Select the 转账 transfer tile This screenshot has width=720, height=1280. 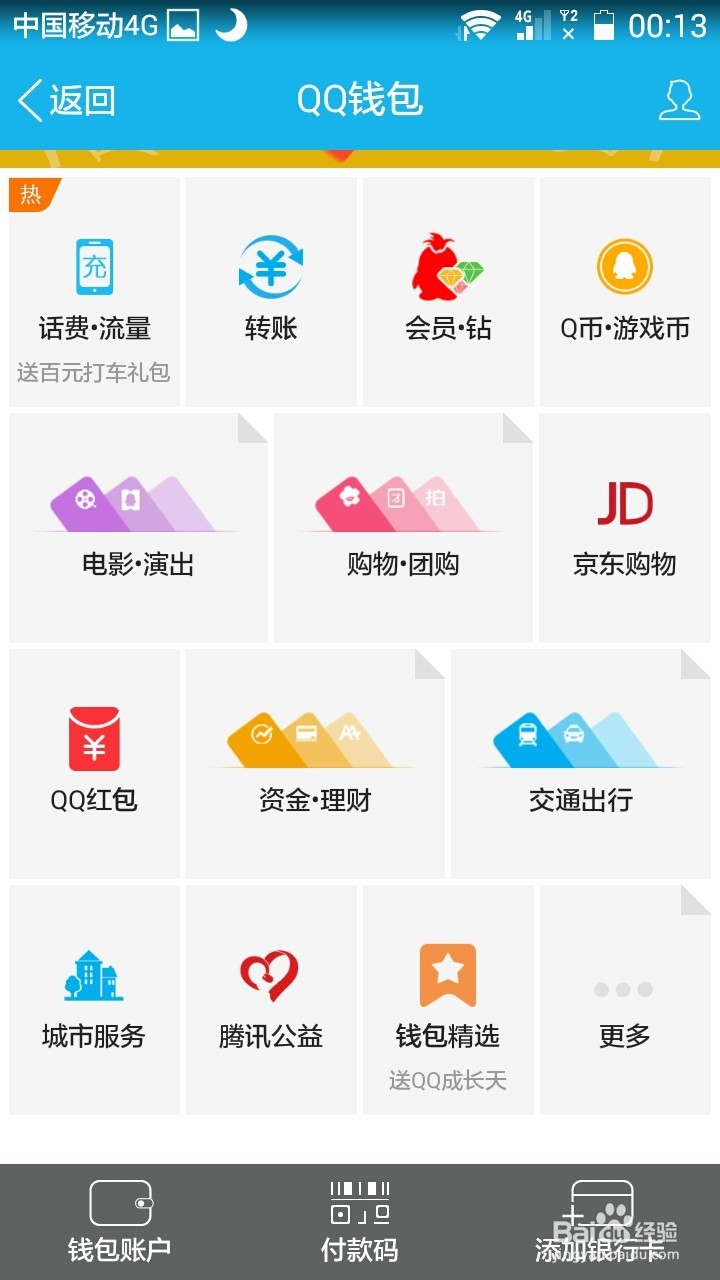271,292
